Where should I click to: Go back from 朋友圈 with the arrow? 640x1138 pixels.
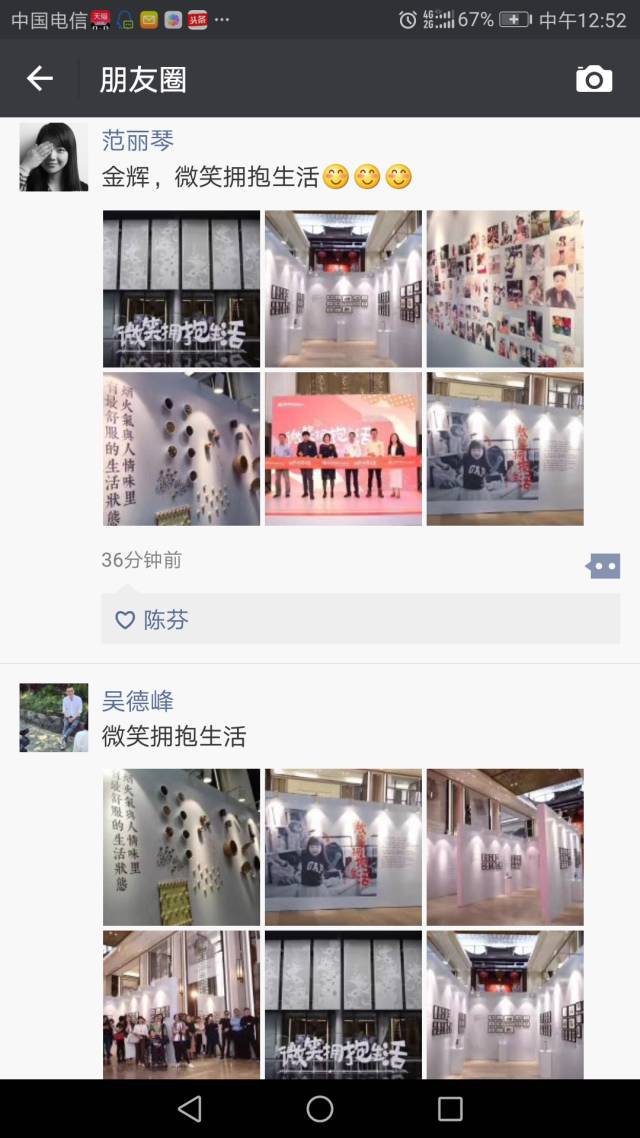(x=40, y=79)
